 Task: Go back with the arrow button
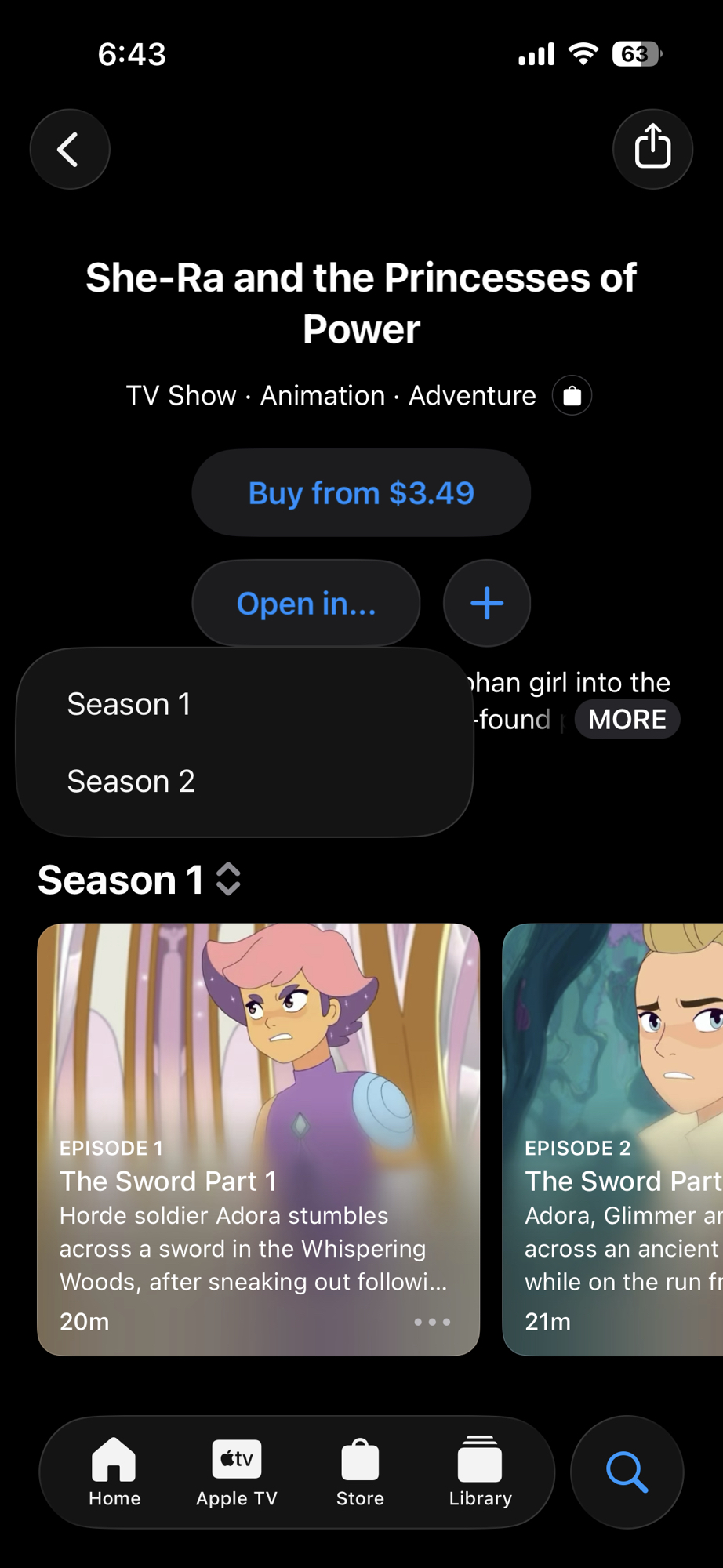click(70, 149)
